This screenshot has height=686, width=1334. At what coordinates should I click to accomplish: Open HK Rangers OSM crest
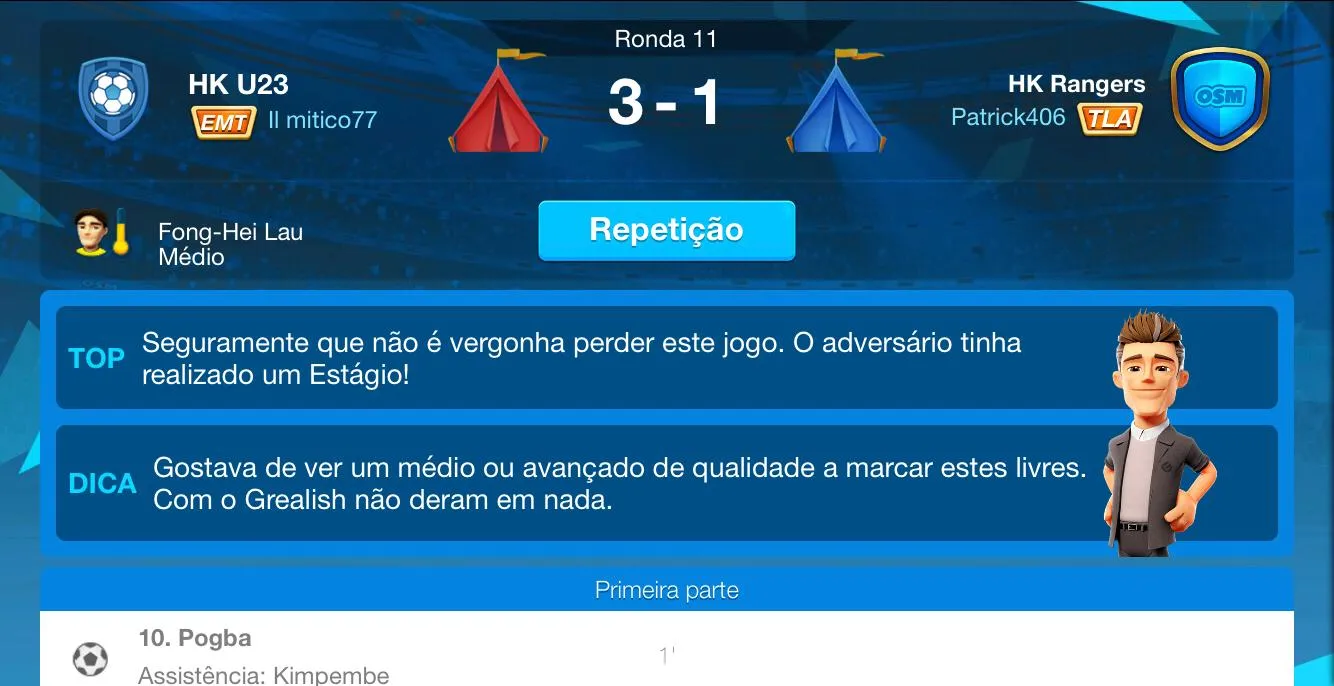pos(1220,98)
